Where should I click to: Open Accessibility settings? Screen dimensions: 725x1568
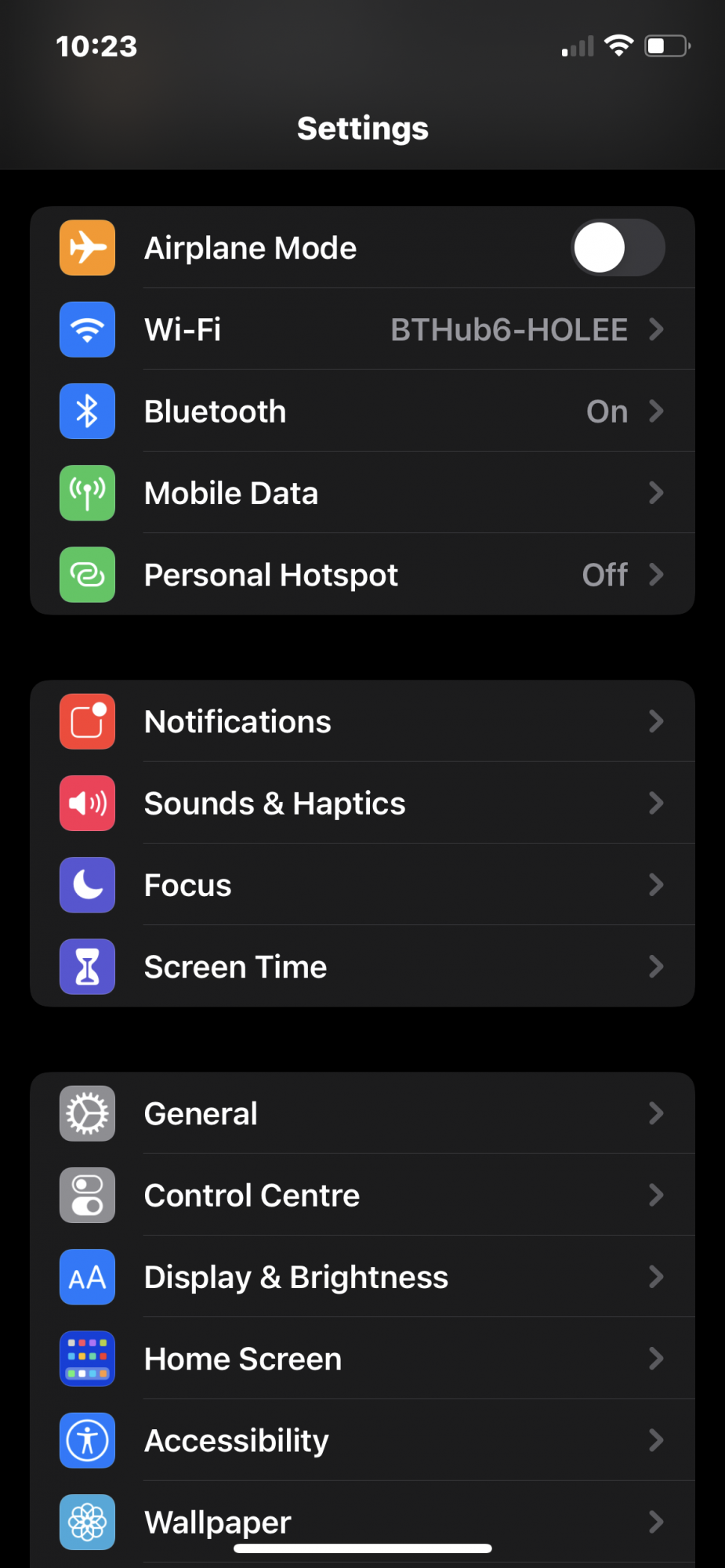click(362, 1440)
